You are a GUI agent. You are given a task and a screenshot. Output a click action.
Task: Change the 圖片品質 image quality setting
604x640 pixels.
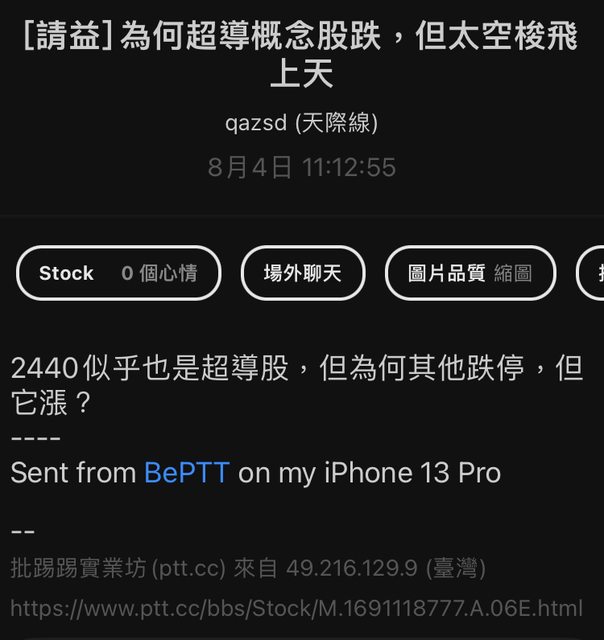470,273
